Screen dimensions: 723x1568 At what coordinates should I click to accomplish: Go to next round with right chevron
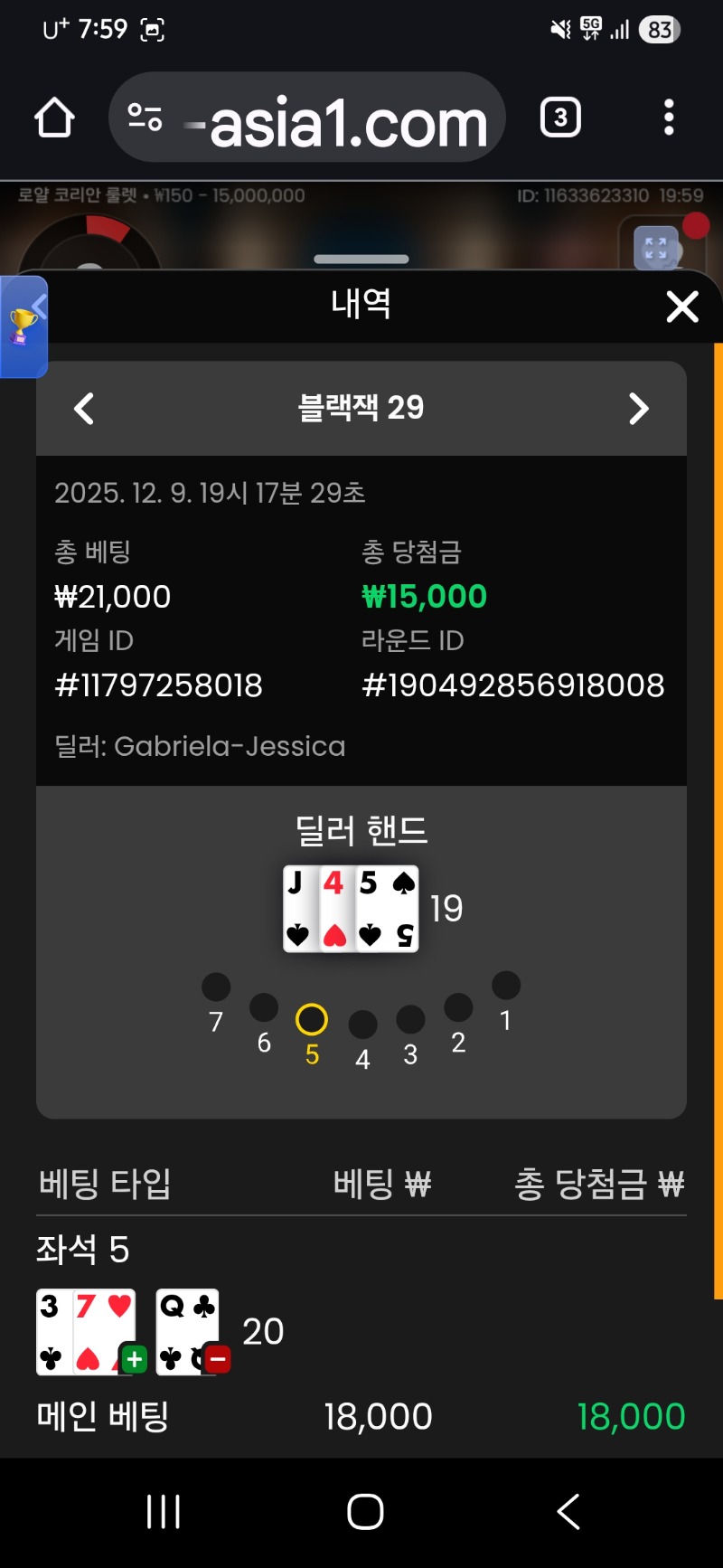[639, 409]
